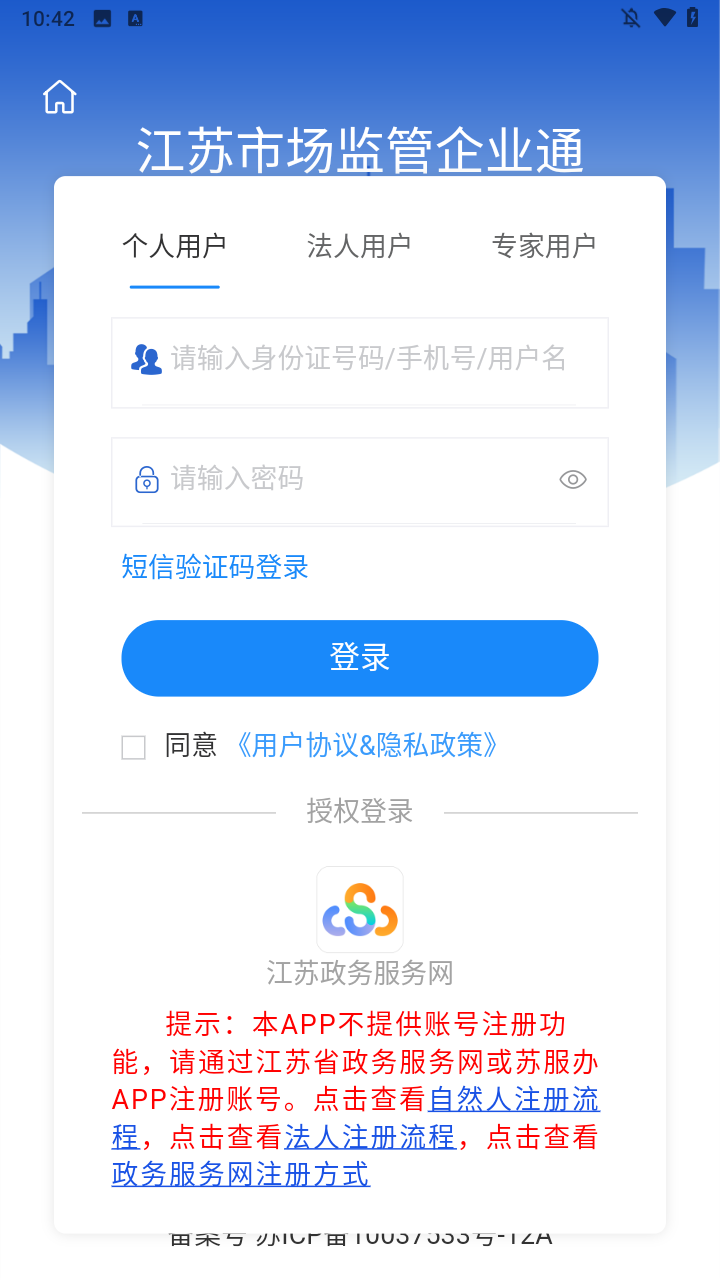720x1280 pixels.
Task: Click the home icon at top left
Action: (x=59, y=96)
